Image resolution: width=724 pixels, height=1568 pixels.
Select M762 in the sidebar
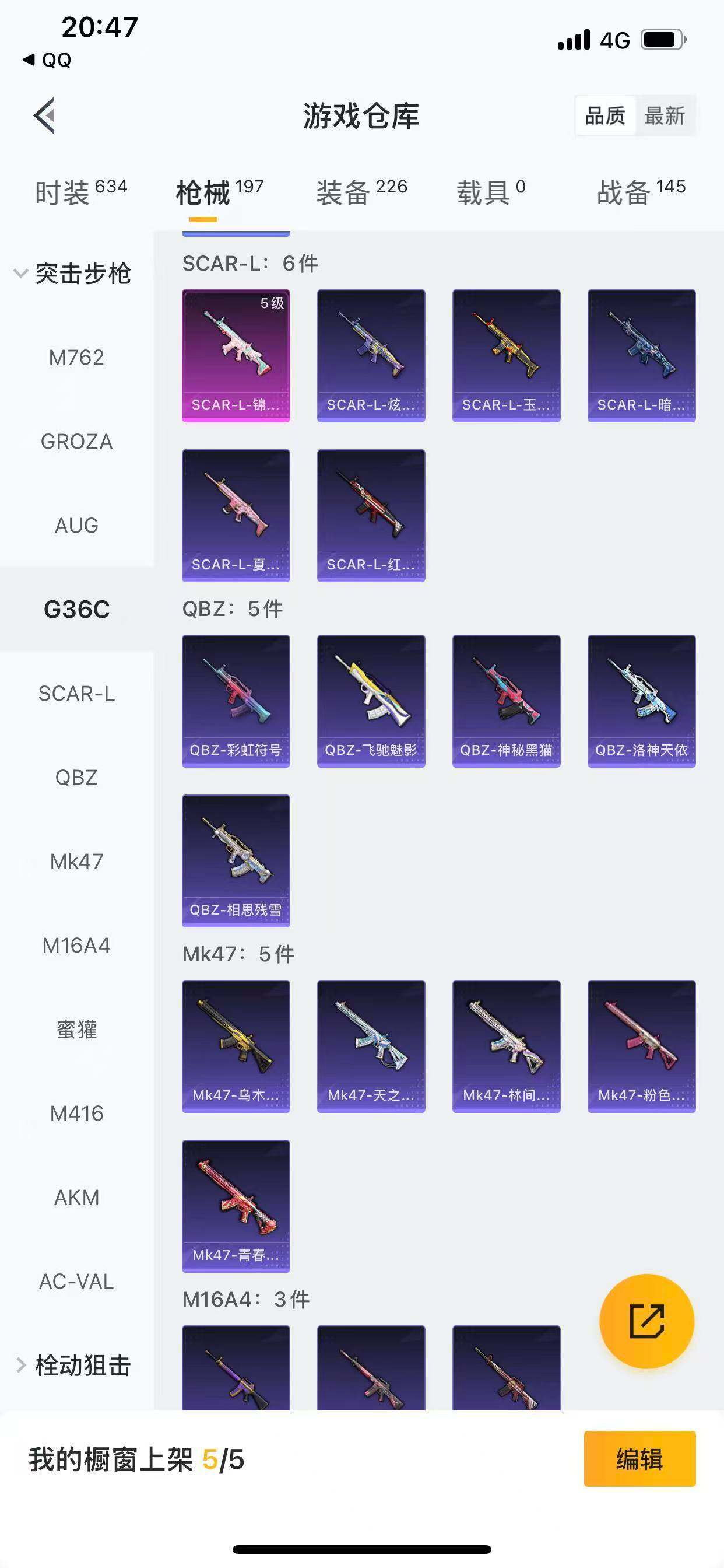[77, 358]
